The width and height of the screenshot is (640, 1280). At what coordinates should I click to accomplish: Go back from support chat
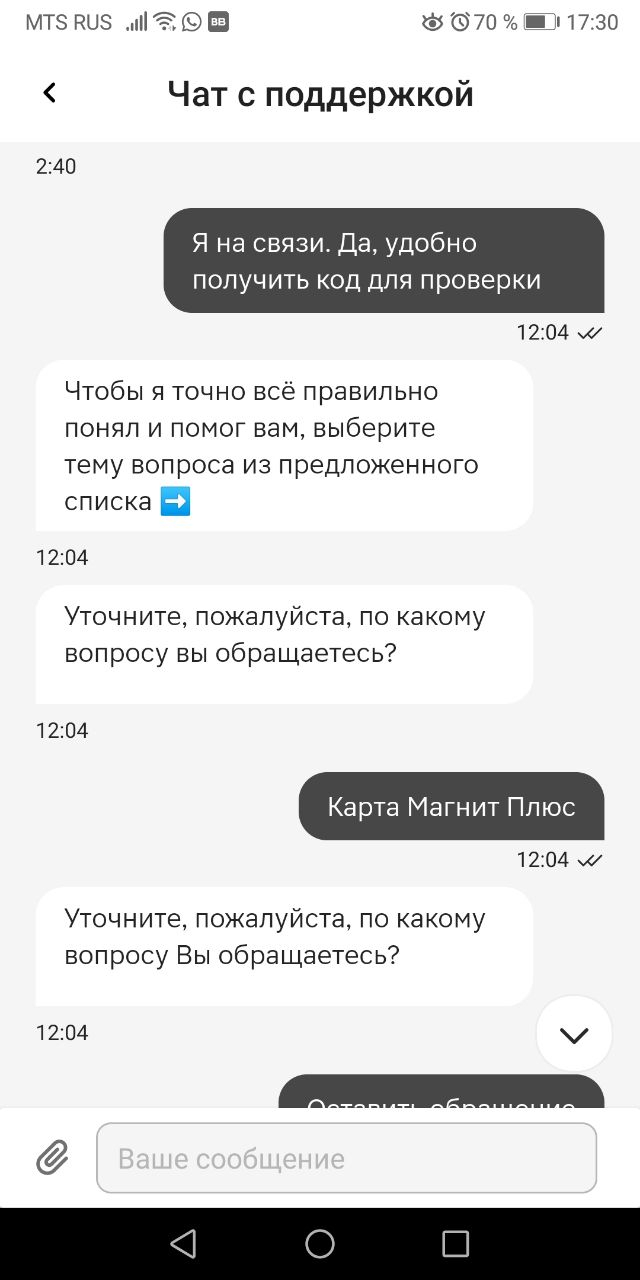click(x=49, y=93)
